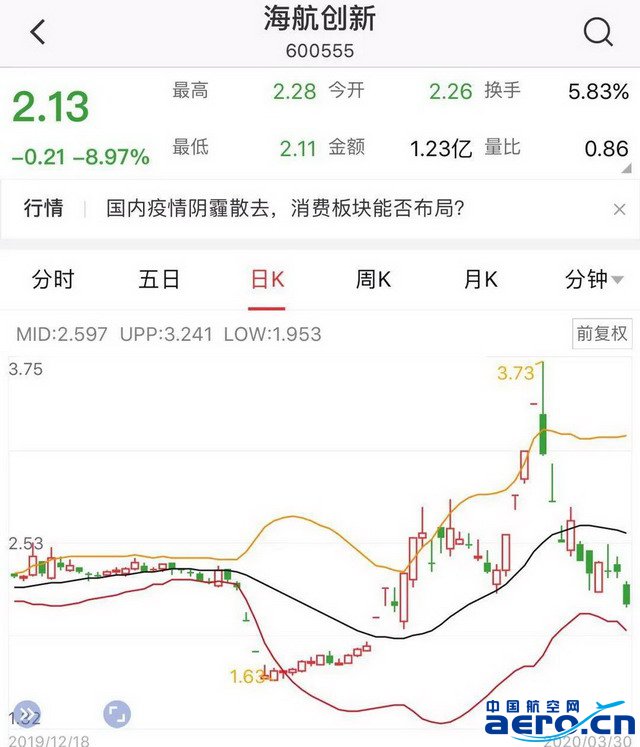
Task: Show the 月K monthly chart
Action: pos(480,280)
